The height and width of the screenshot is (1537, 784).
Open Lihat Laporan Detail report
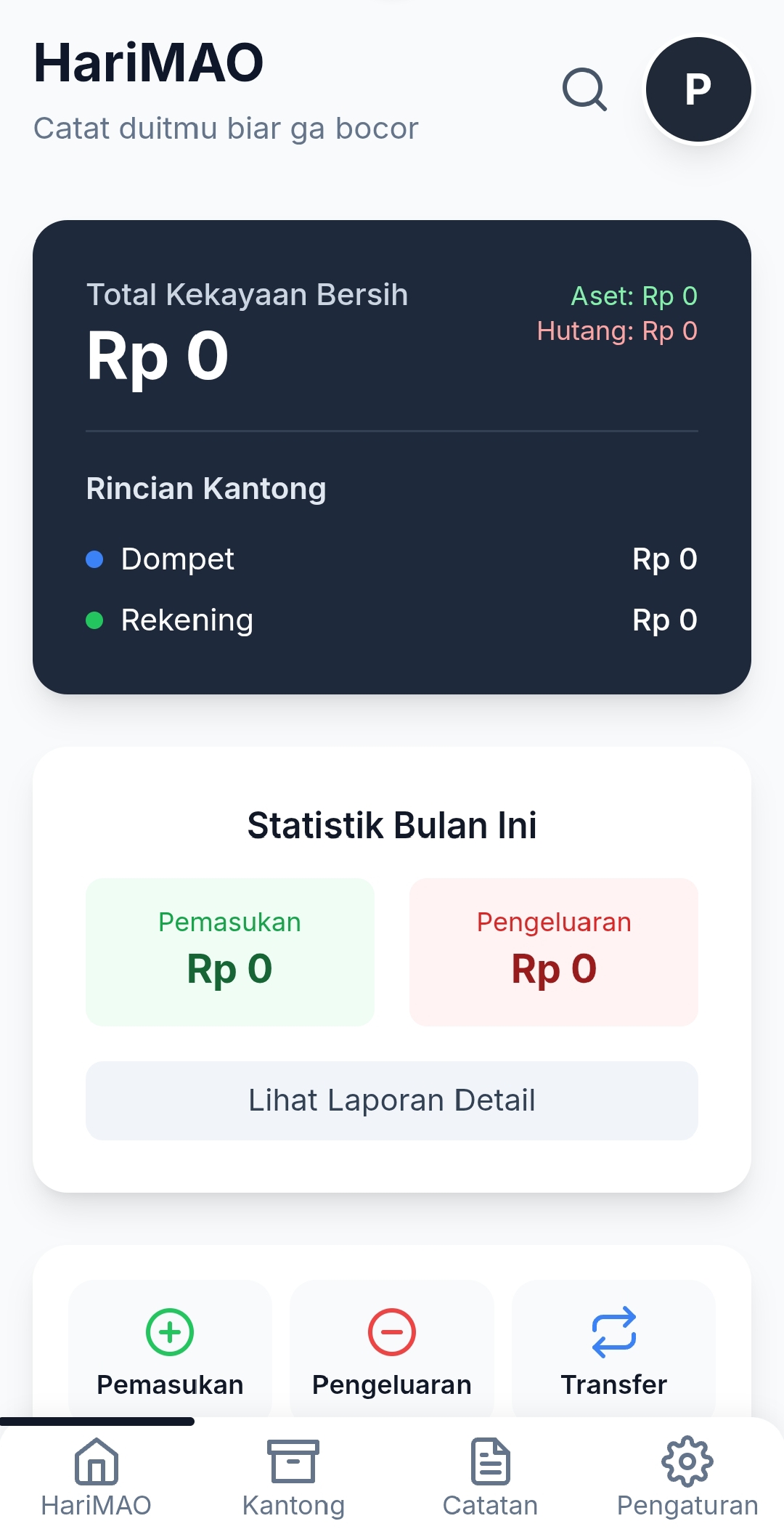[x=392, y=1100]
